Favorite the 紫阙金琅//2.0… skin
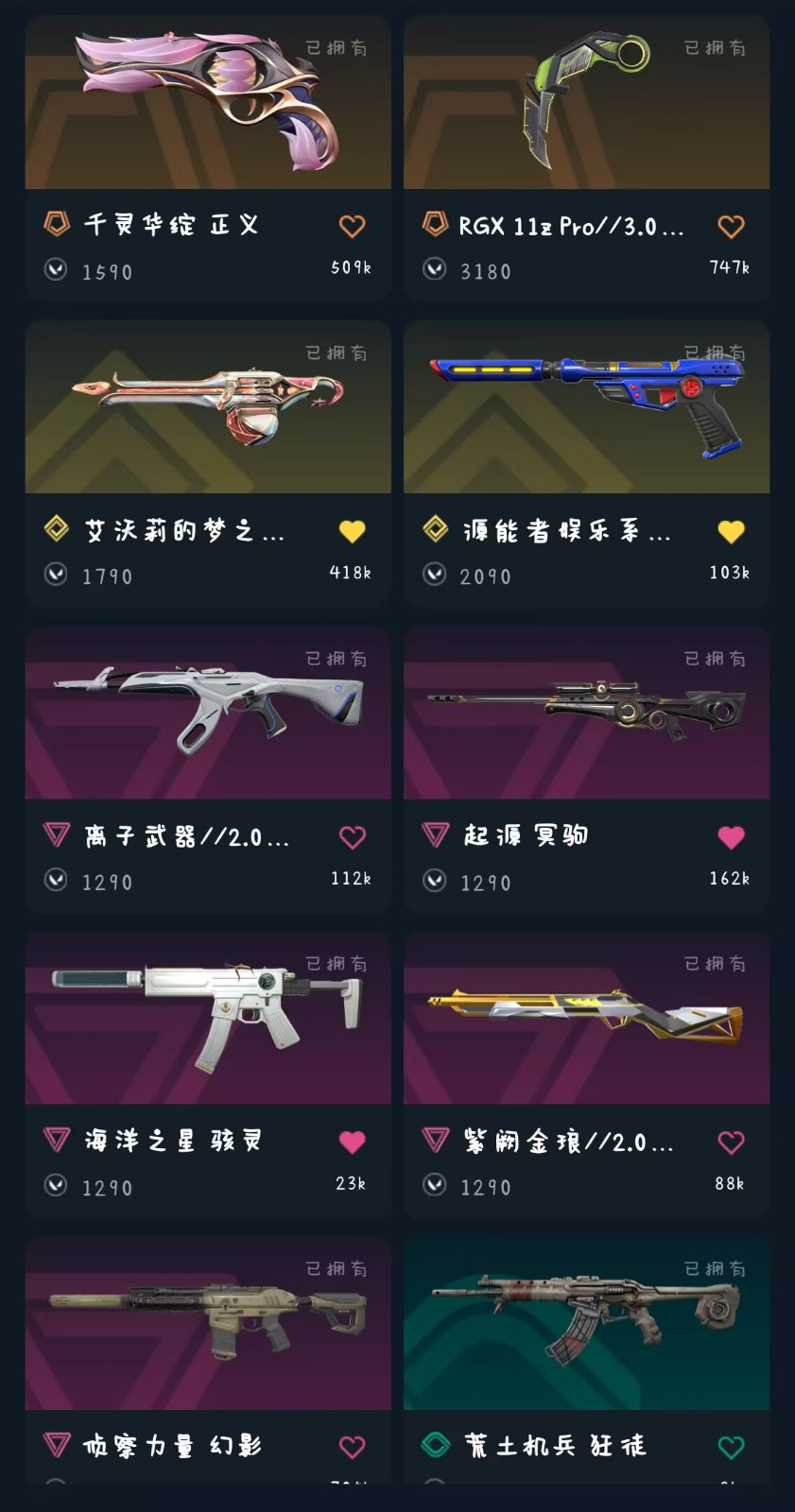 (731, 1142)
